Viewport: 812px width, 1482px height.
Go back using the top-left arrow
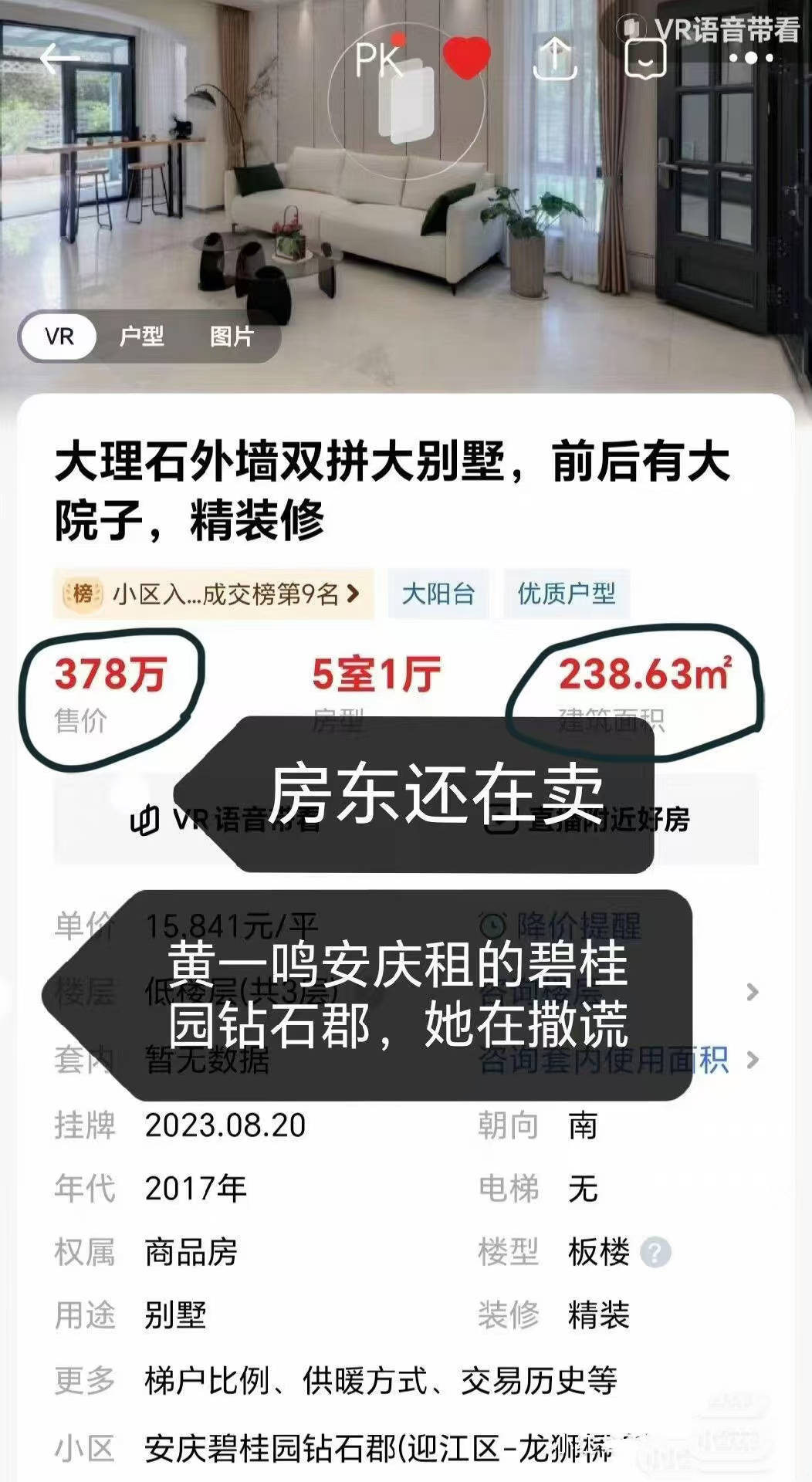(59, 59)
